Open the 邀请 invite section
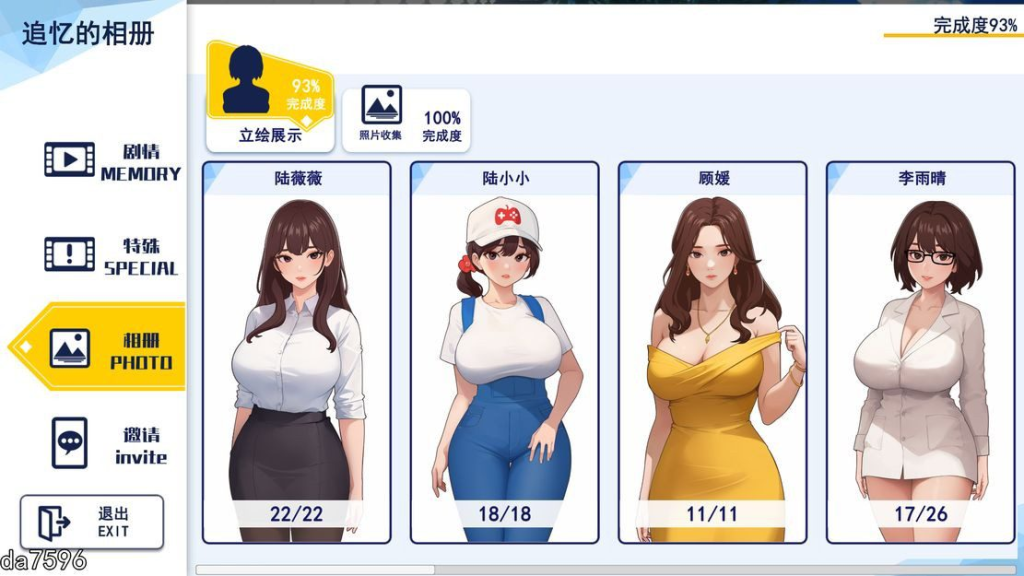Screen dimensions: 1024x576 pyautogui.click(x=112, y=444)
